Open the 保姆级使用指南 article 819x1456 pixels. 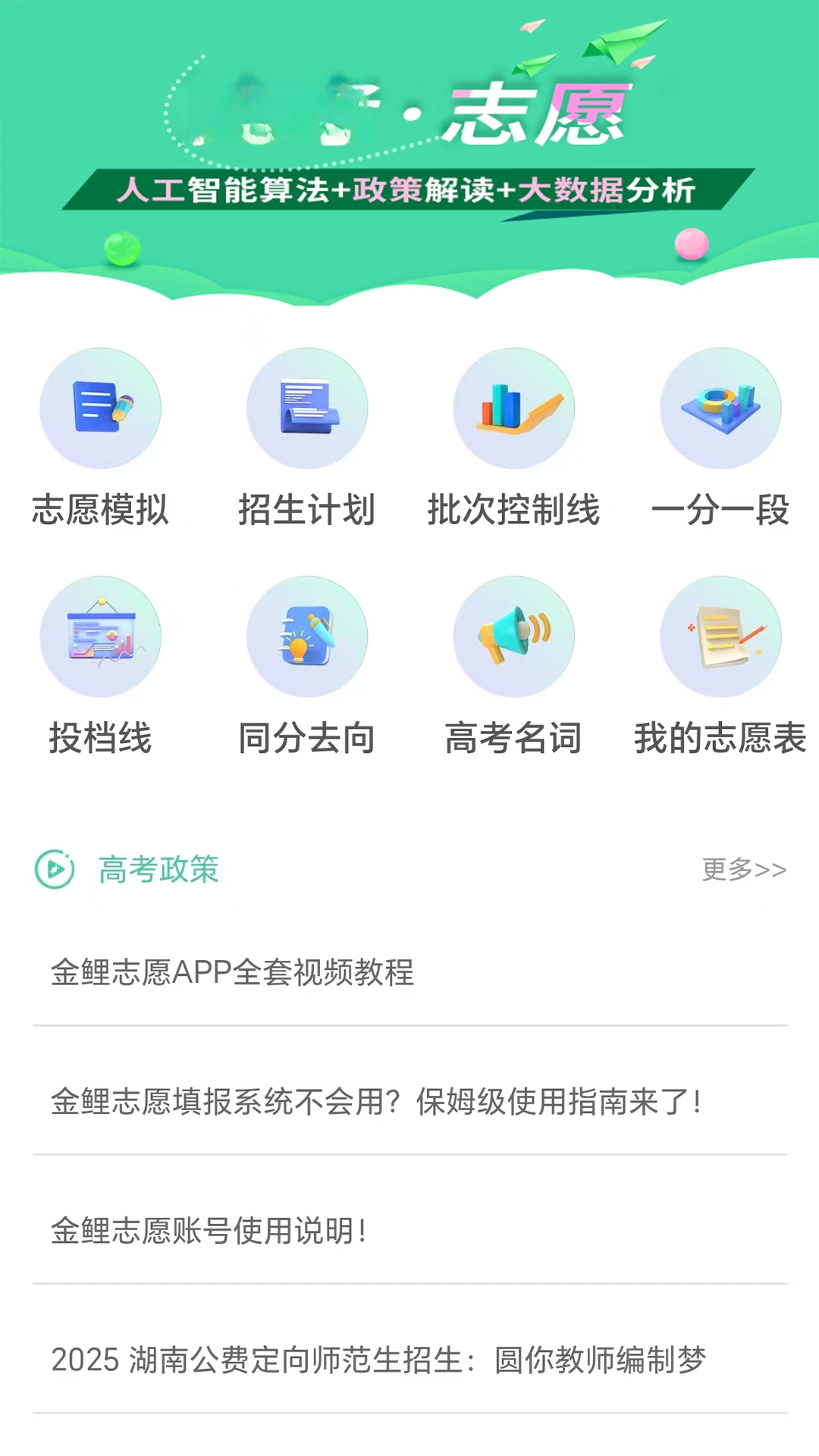[x=409, y=1102]
